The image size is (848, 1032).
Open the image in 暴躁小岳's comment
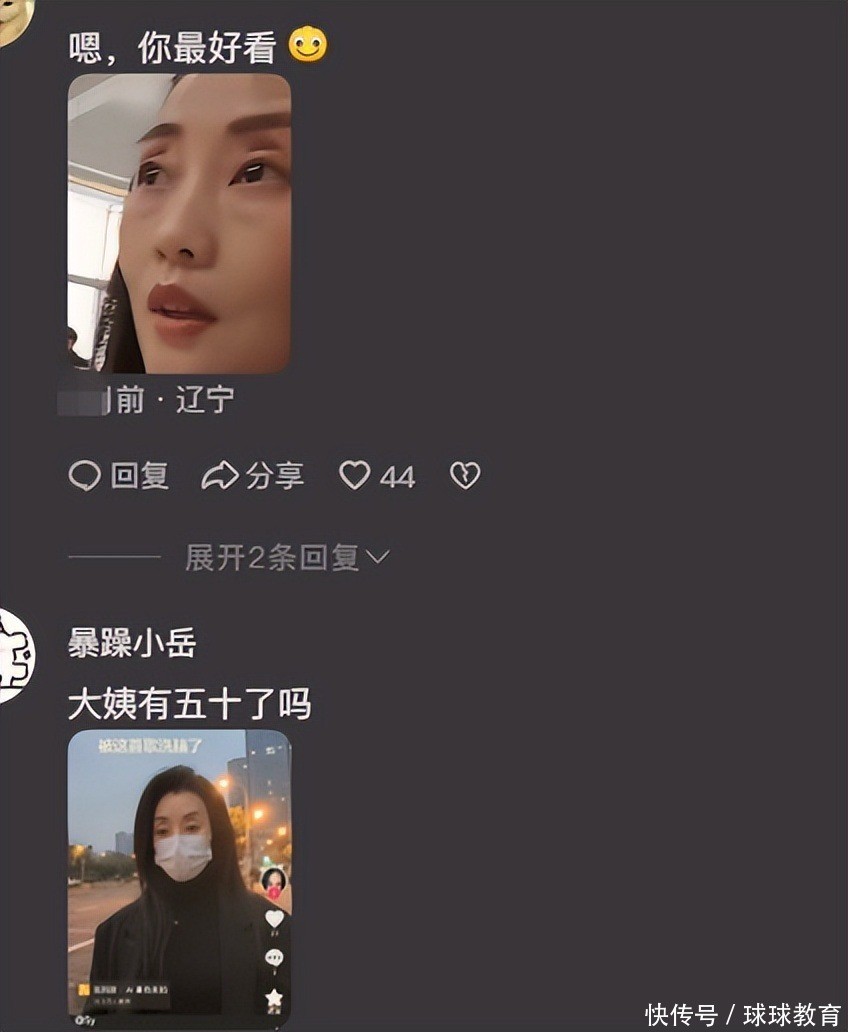(180, 878)
